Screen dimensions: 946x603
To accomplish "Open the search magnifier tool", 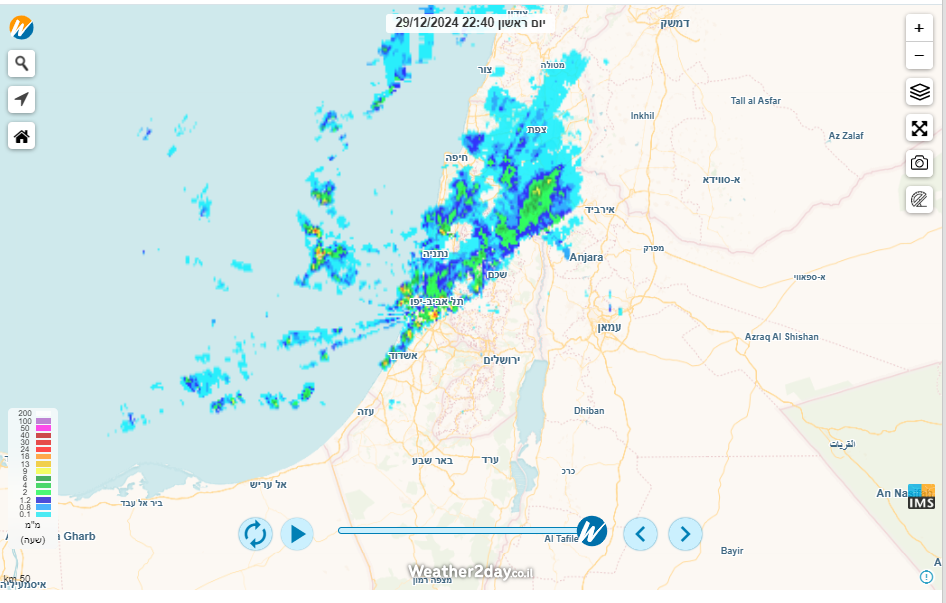I will [22, 64].
